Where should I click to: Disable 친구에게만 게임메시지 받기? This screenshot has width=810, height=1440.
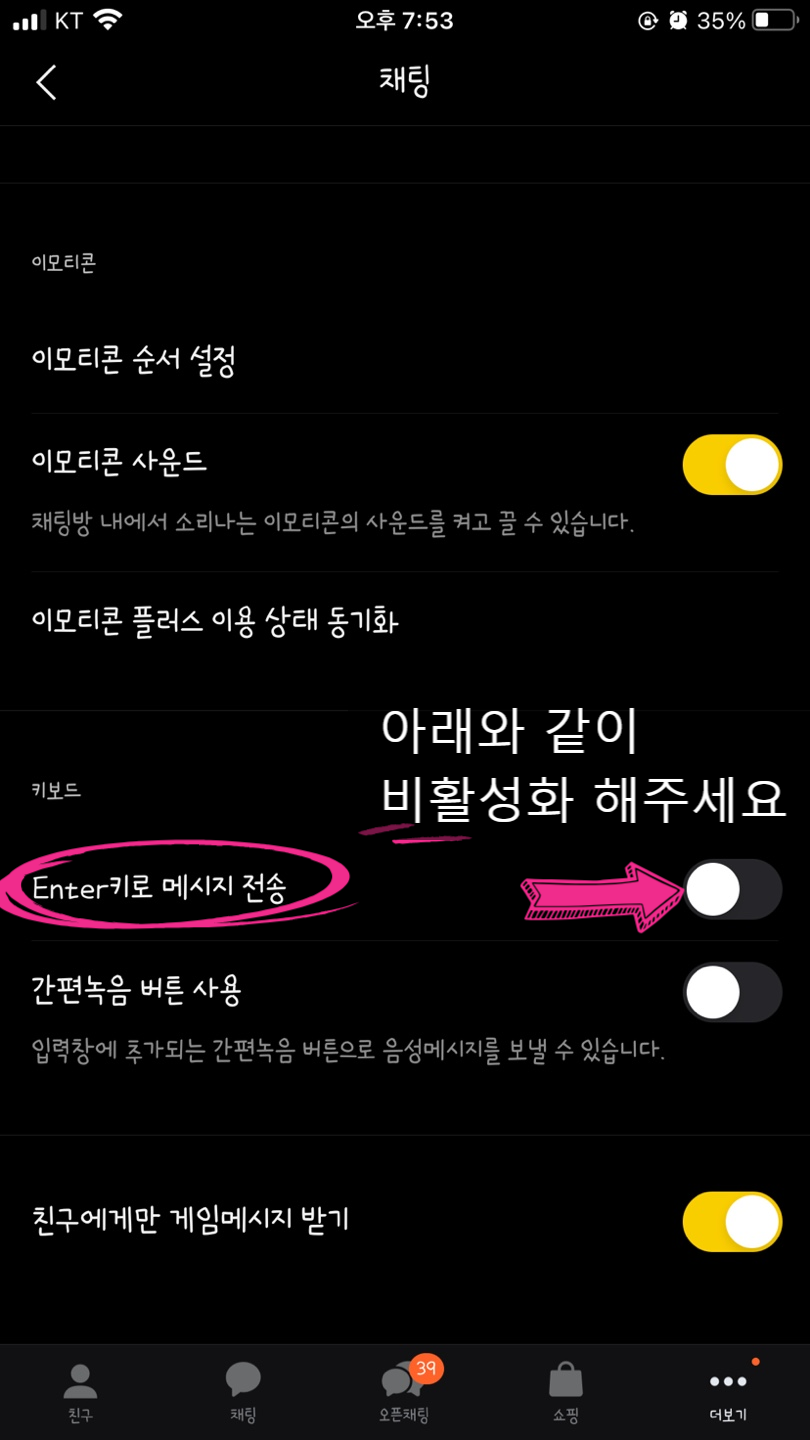[x=732, y=1222]
